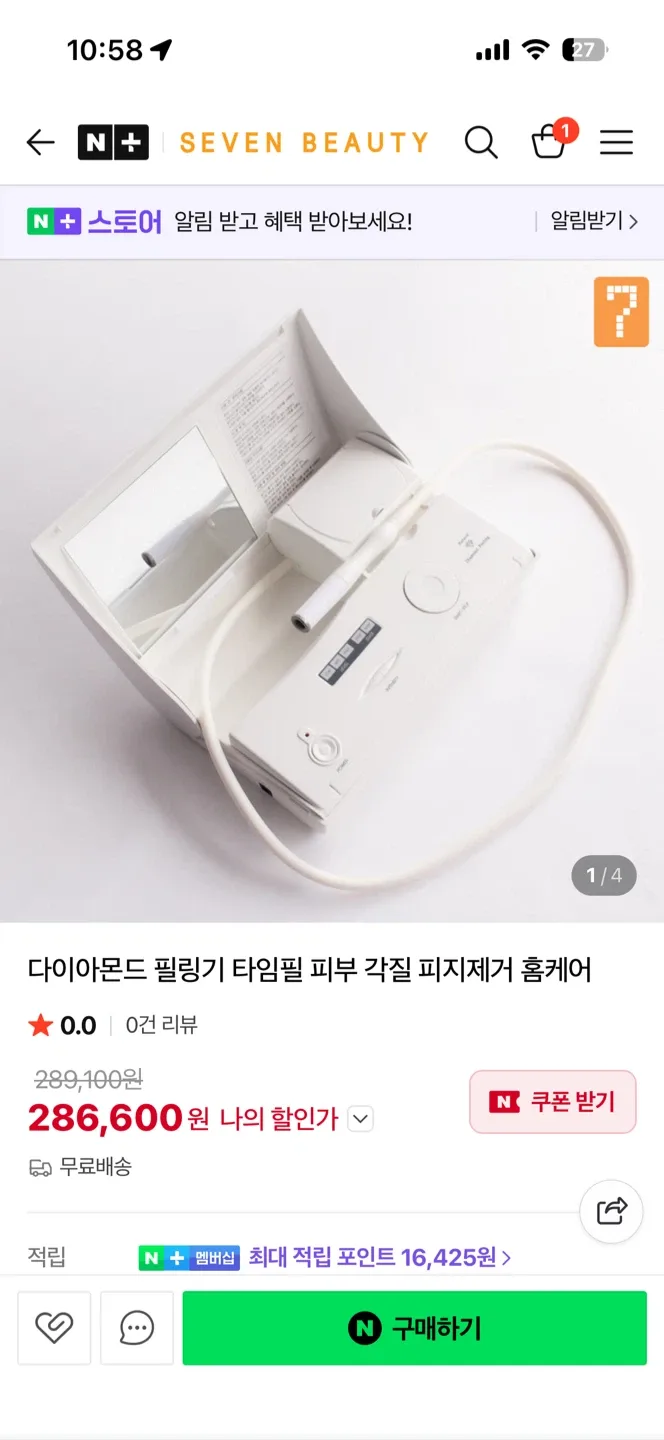The height and width of the screenshot is (1440, 664).
Task: Open the 0건 리뷰 reviews
Action: point(161,1025)
